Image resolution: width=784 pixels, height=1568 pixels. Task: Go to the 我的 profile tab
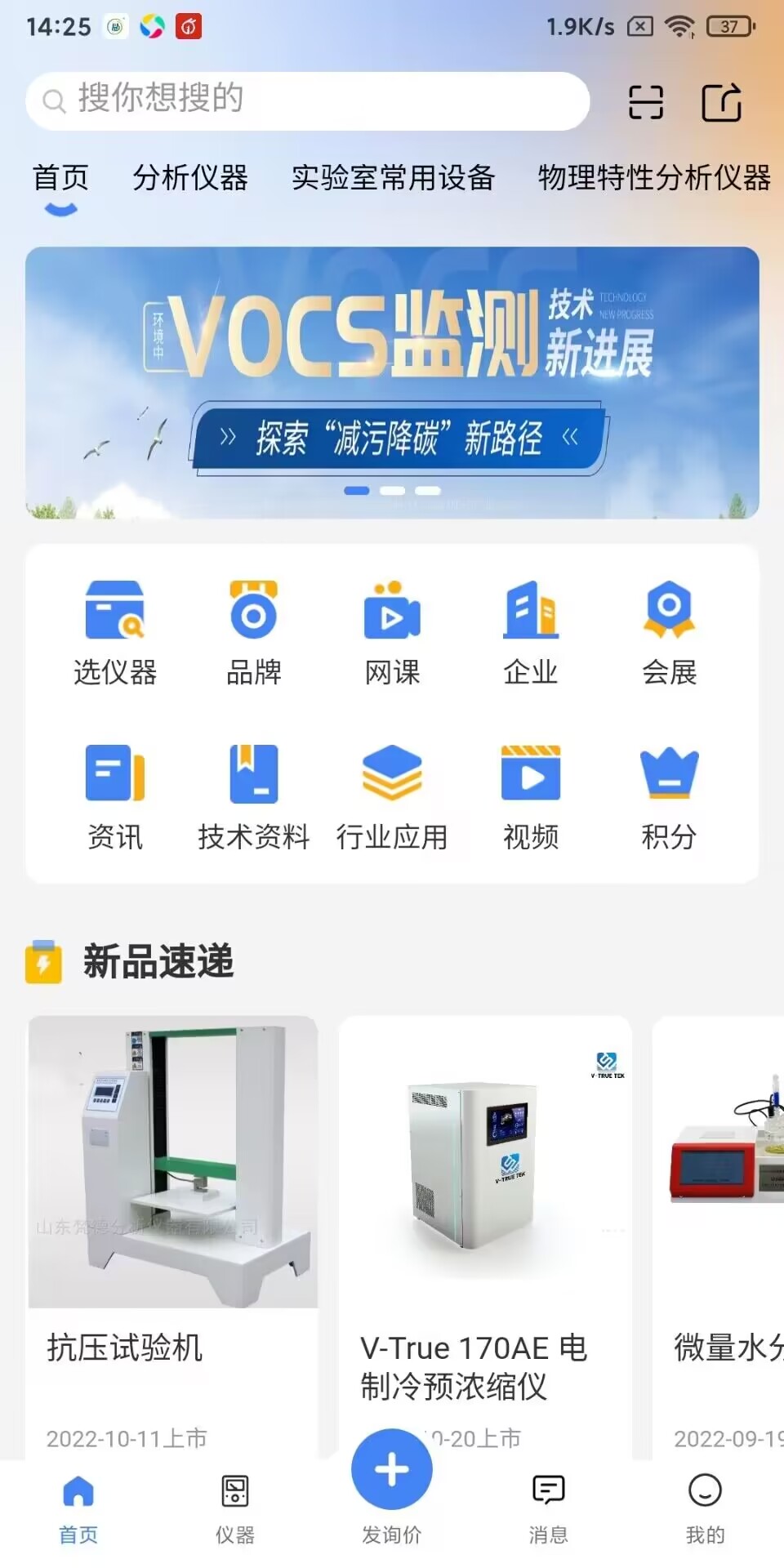(705, 1509)
